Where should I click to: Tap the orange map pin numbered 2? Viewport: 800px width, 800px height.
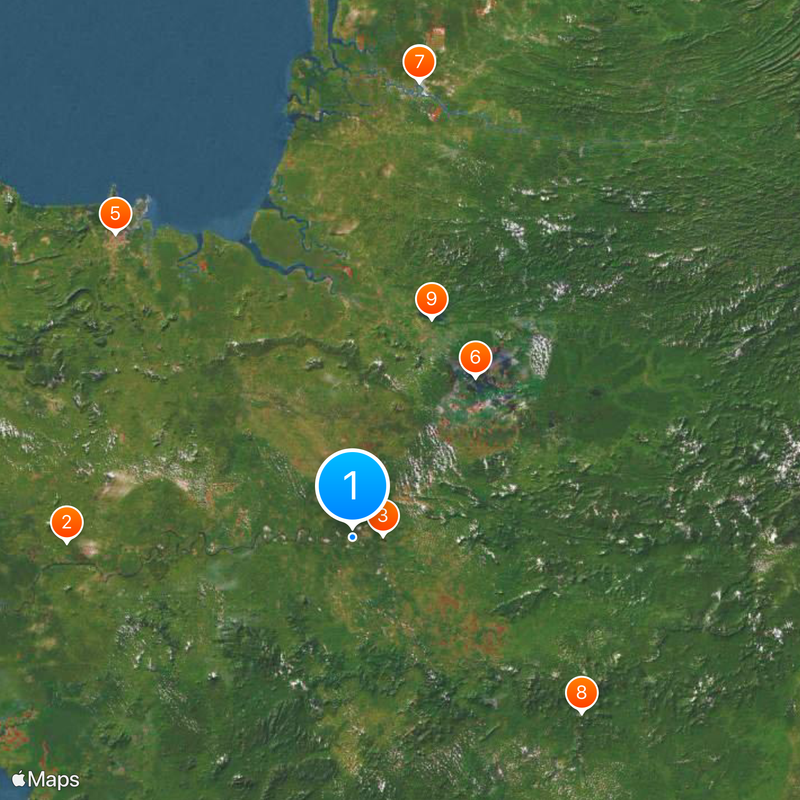(x=66, y=521)
